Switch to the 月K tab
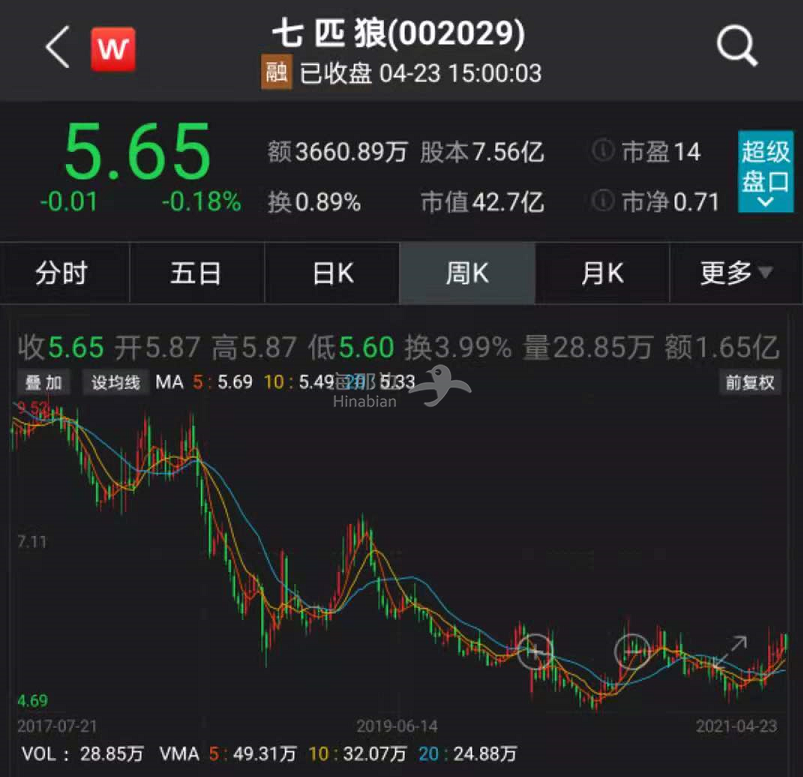 [602, 273]
